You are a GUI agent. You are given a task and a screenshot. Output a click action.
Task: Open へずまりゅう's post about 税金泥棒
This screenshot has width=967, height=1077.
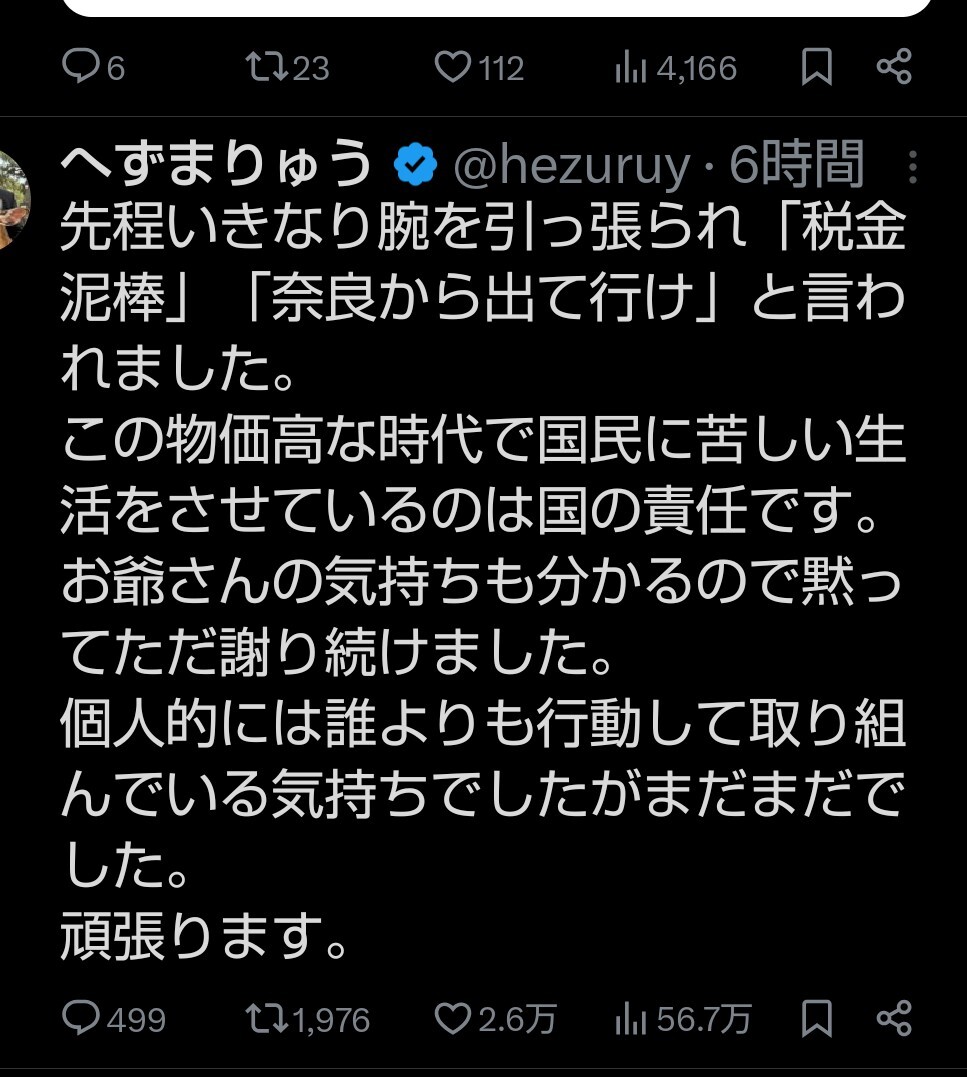pos(482,582)
